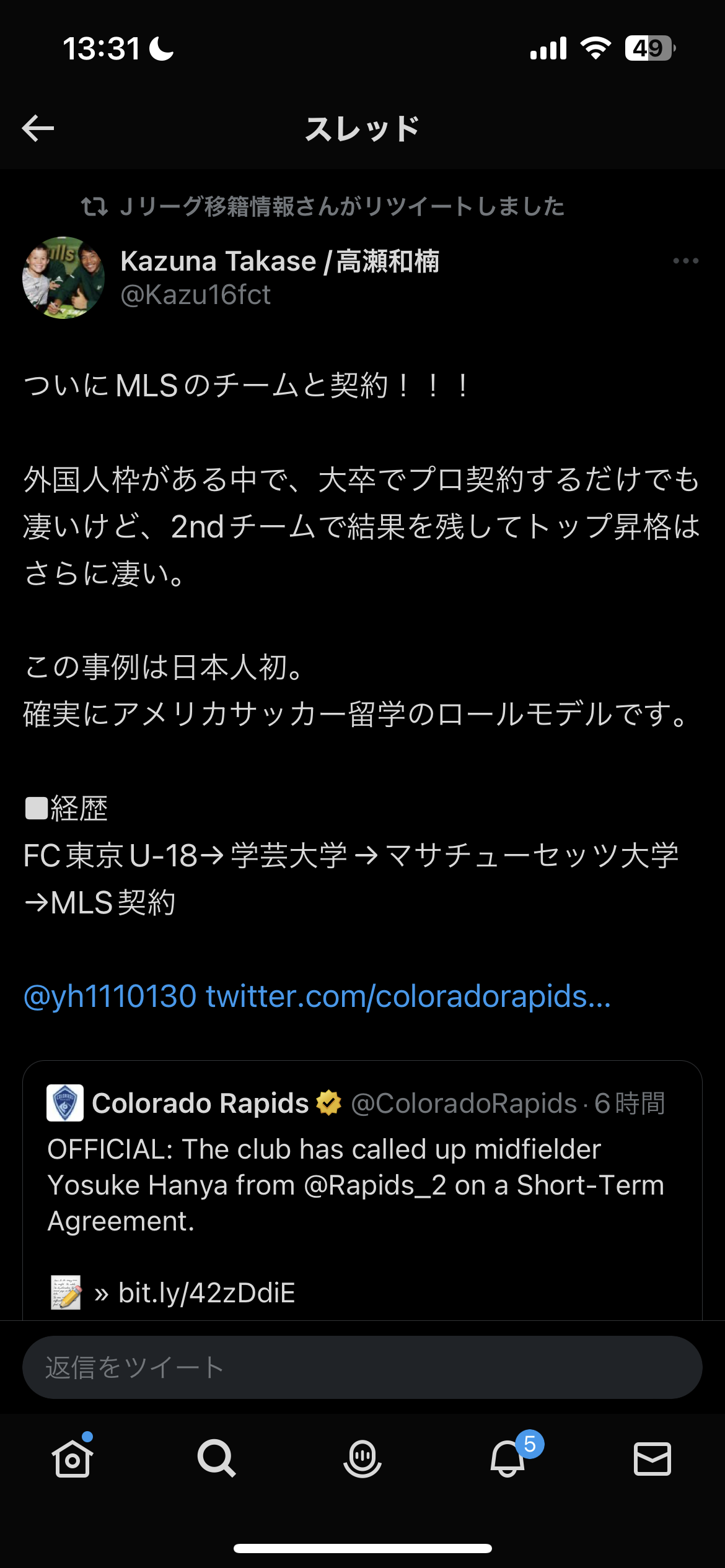This screenshot has width=725, height=1568.
Task: Open the @yh1110130 mention link
Action: (110, 996)
